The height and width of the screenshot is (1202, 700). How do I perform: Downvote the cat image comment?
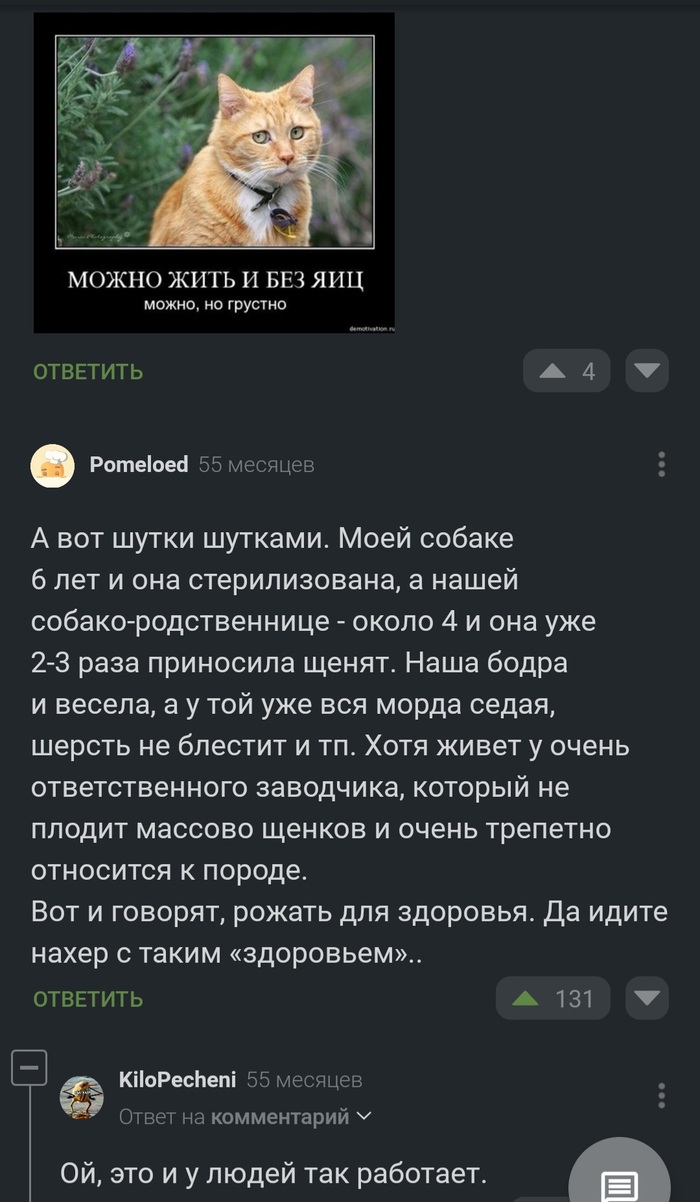pyautogui.click(x=647, y=371)
